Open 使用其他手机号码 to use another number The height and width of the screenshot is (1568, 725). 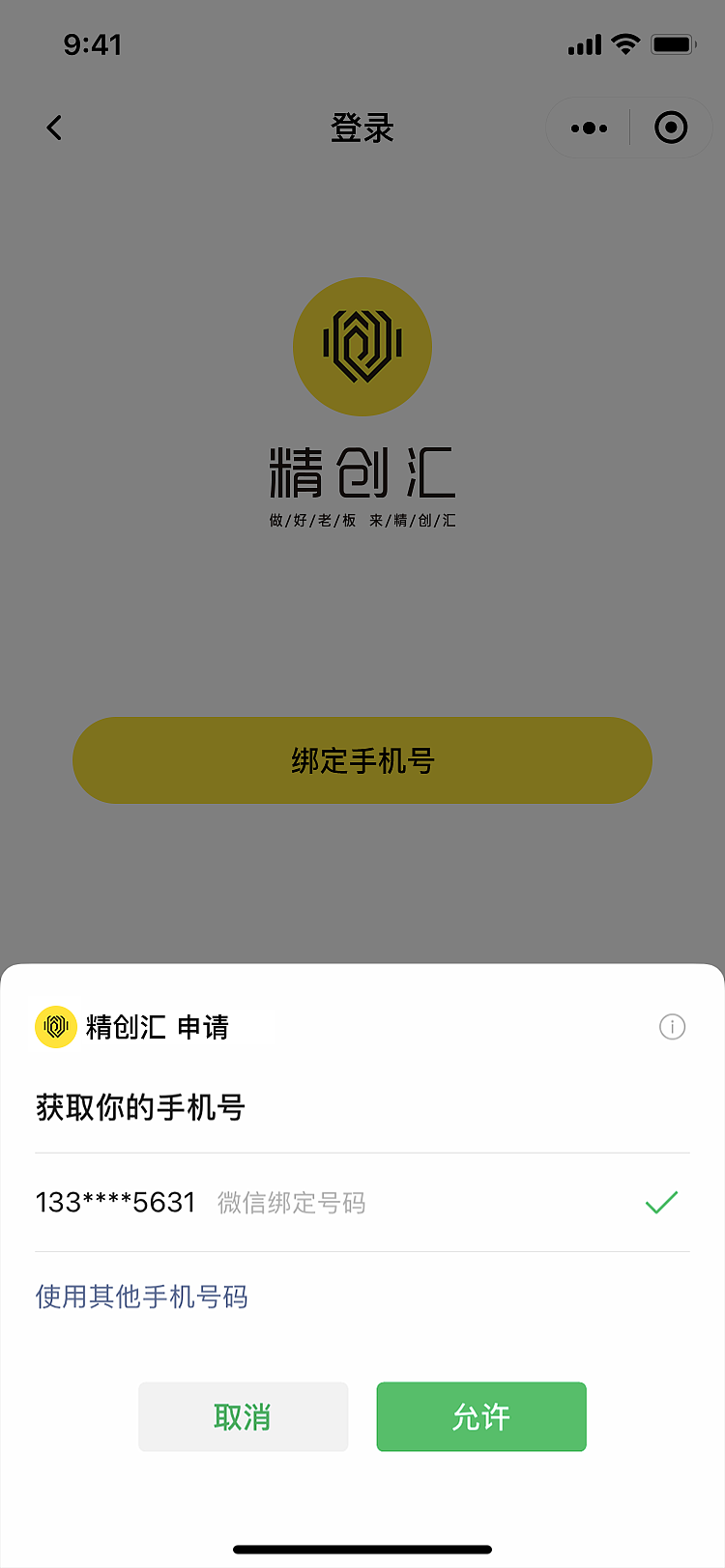pos(143,1297)
